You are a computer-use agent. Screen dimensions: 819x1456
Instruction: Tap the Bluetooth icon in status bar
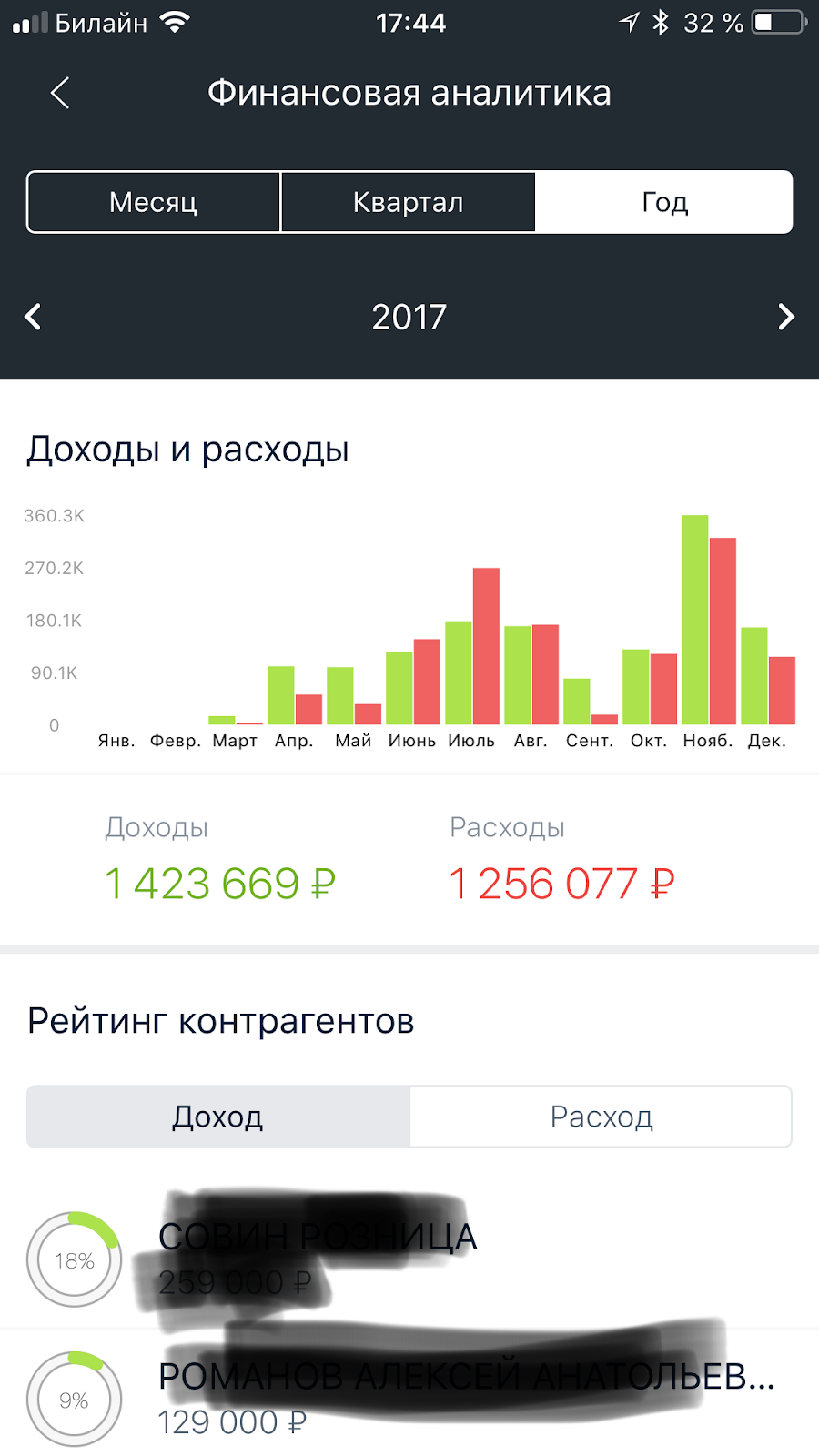point(662,22)
